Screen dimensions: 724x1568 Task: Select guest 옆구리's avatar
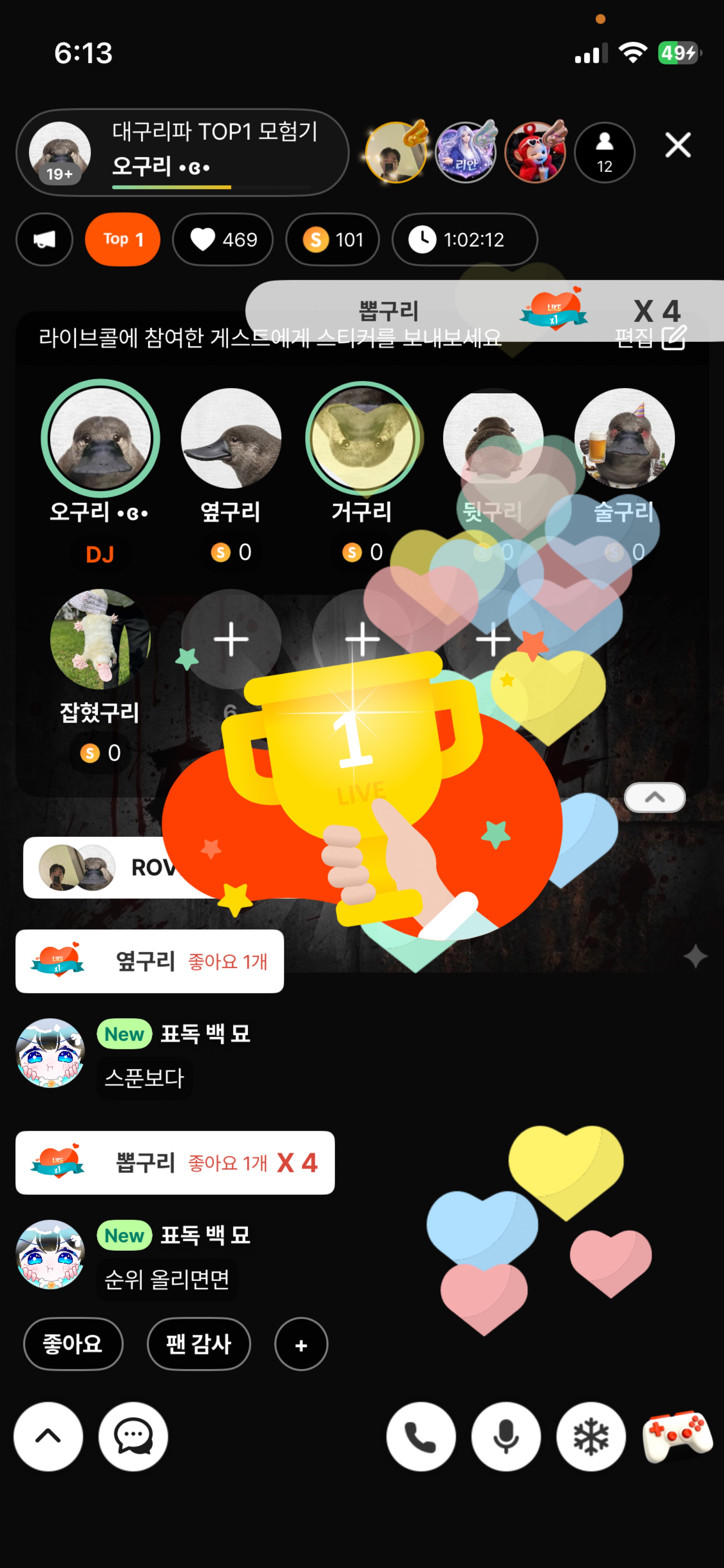click(231, 438)
